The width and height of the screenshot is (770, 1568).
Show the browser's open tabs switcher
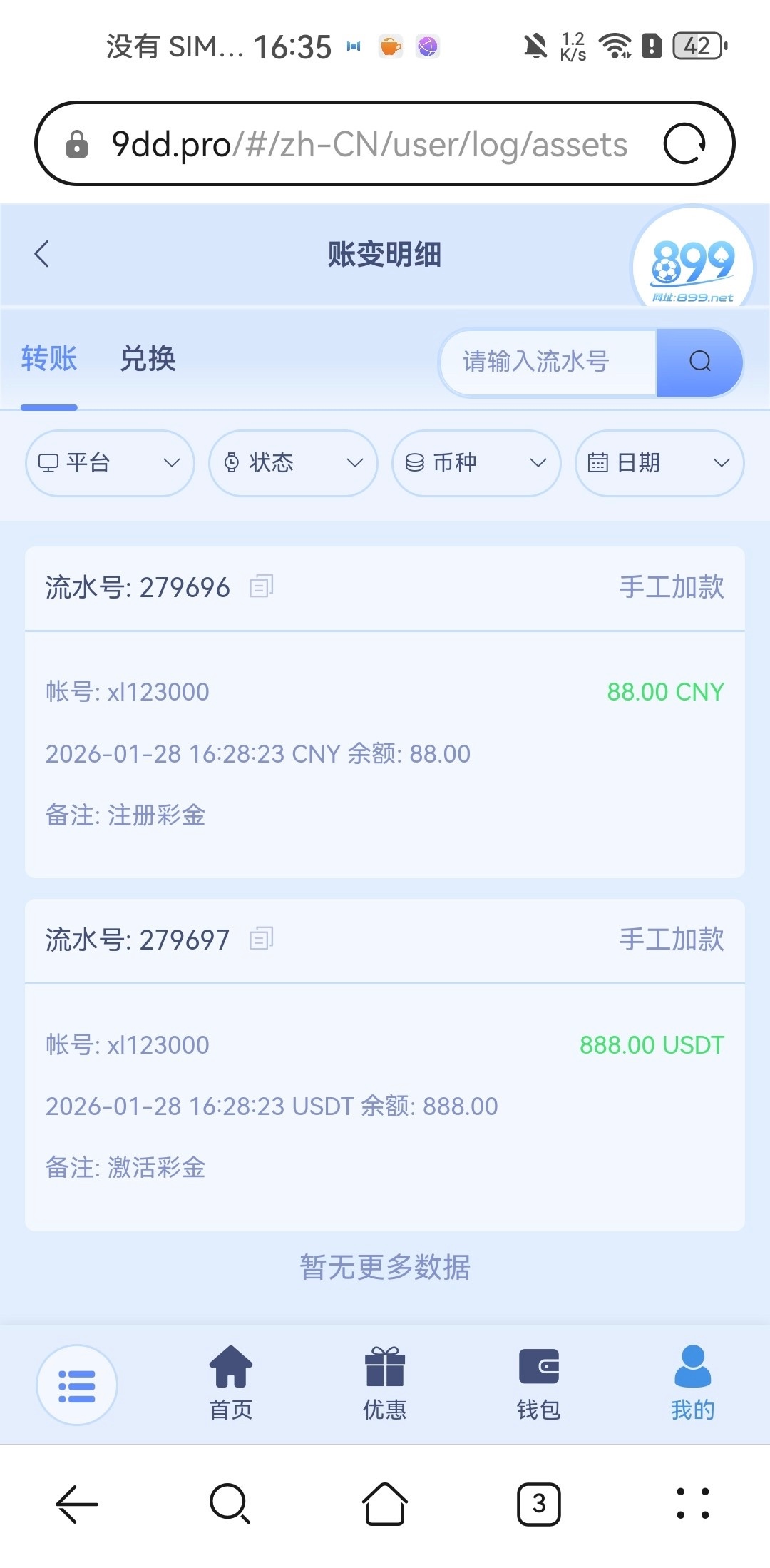tap(539, 1504)
